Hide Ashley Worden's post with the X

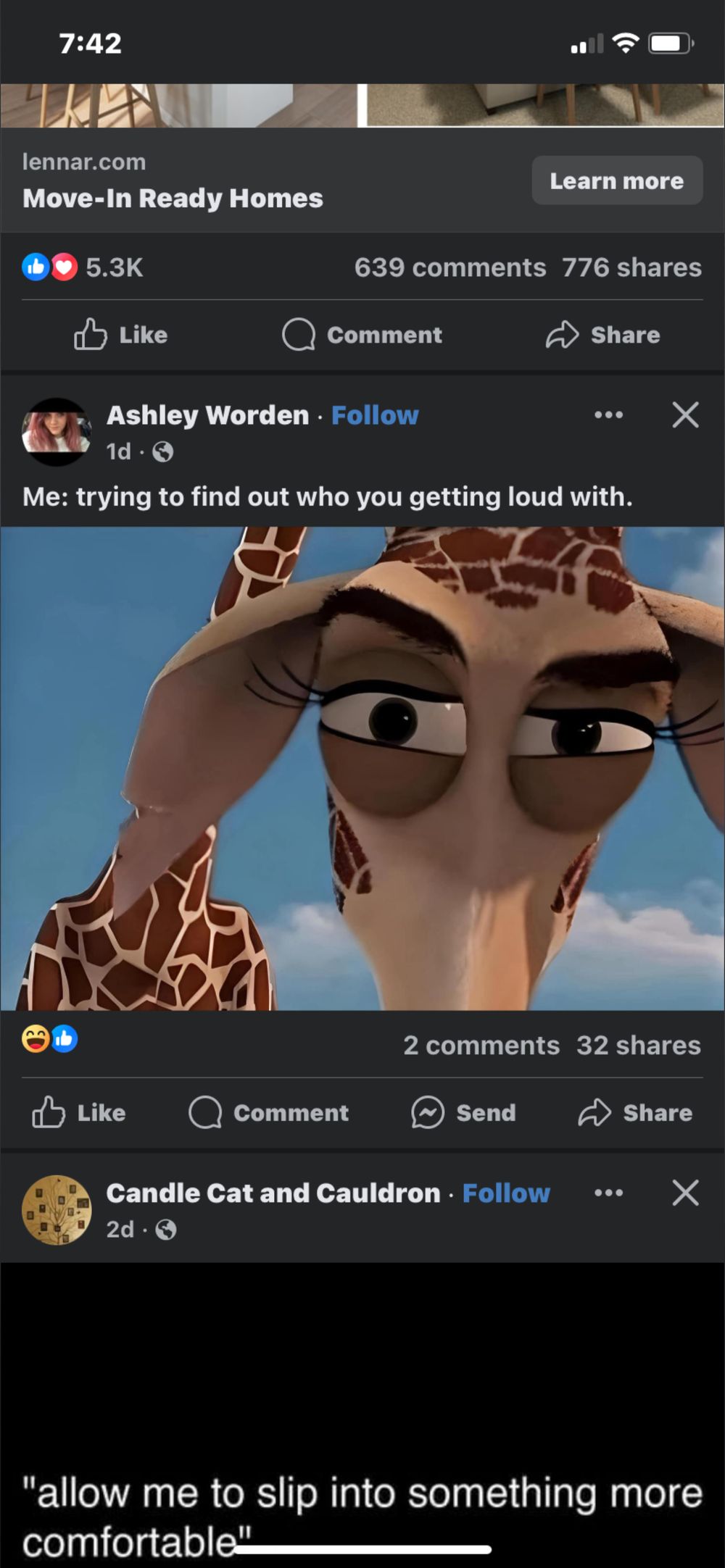(685, 415)
